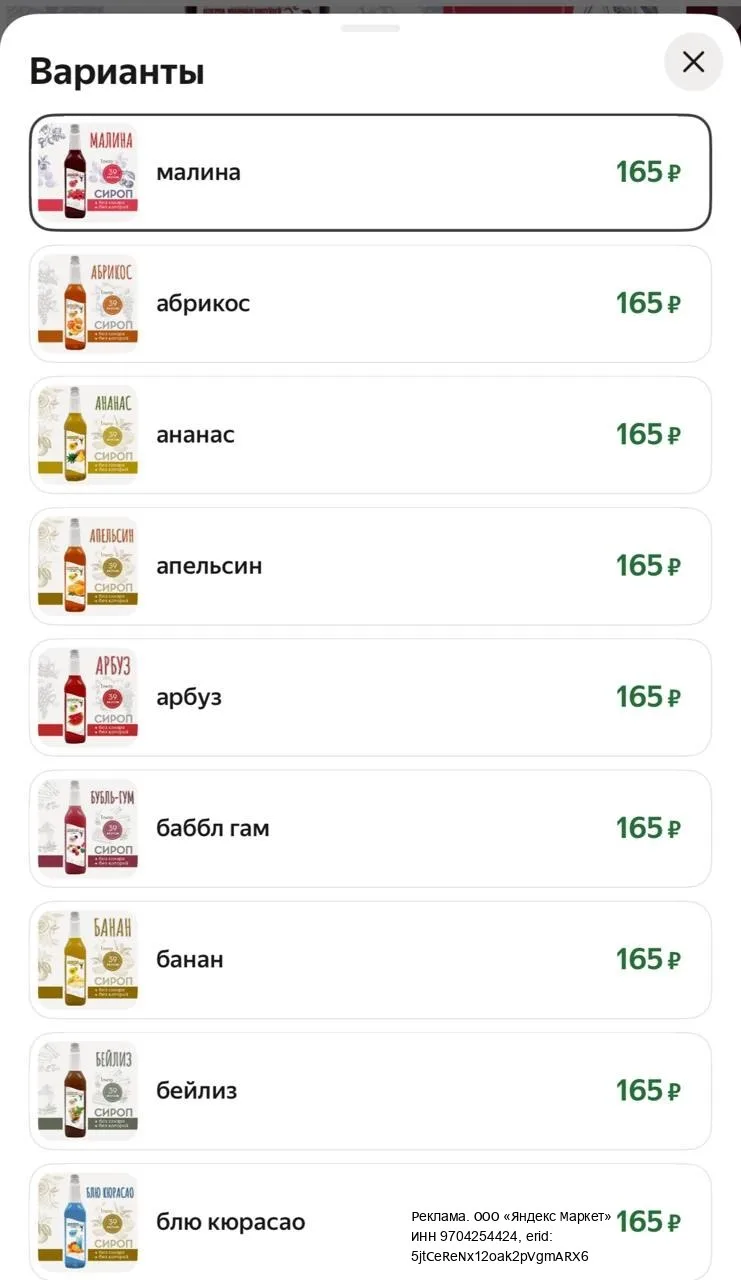Pick the бейлиз variant
The image size is (741, 1280).
click(370, 1091)
